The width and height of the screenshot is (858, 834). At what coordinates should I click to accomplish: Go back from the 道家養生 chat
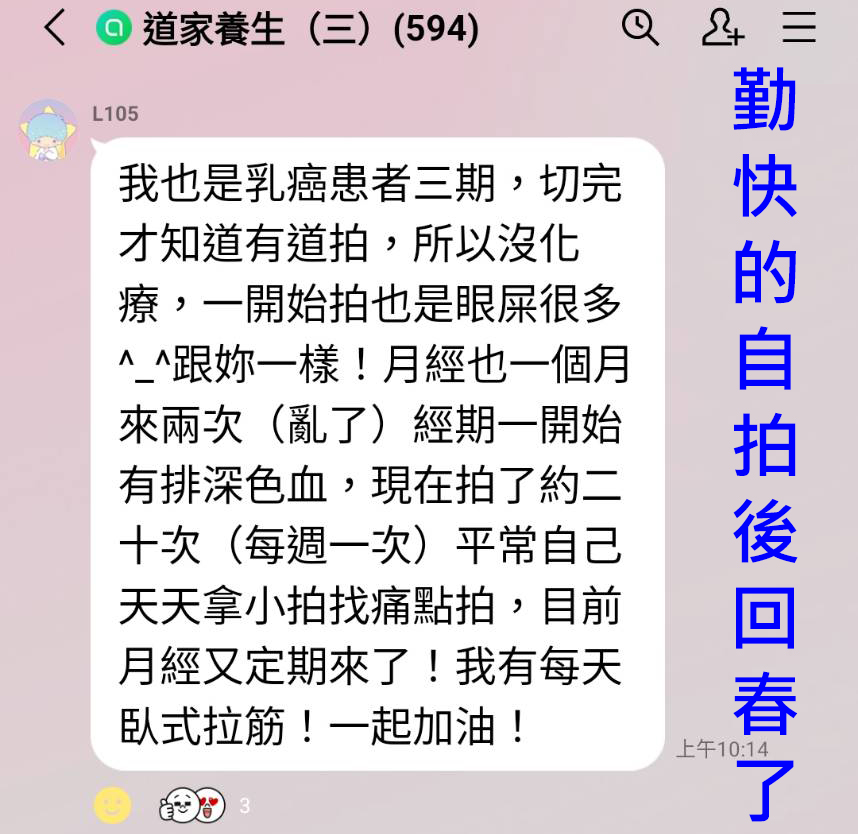click(x=55, y=28)
